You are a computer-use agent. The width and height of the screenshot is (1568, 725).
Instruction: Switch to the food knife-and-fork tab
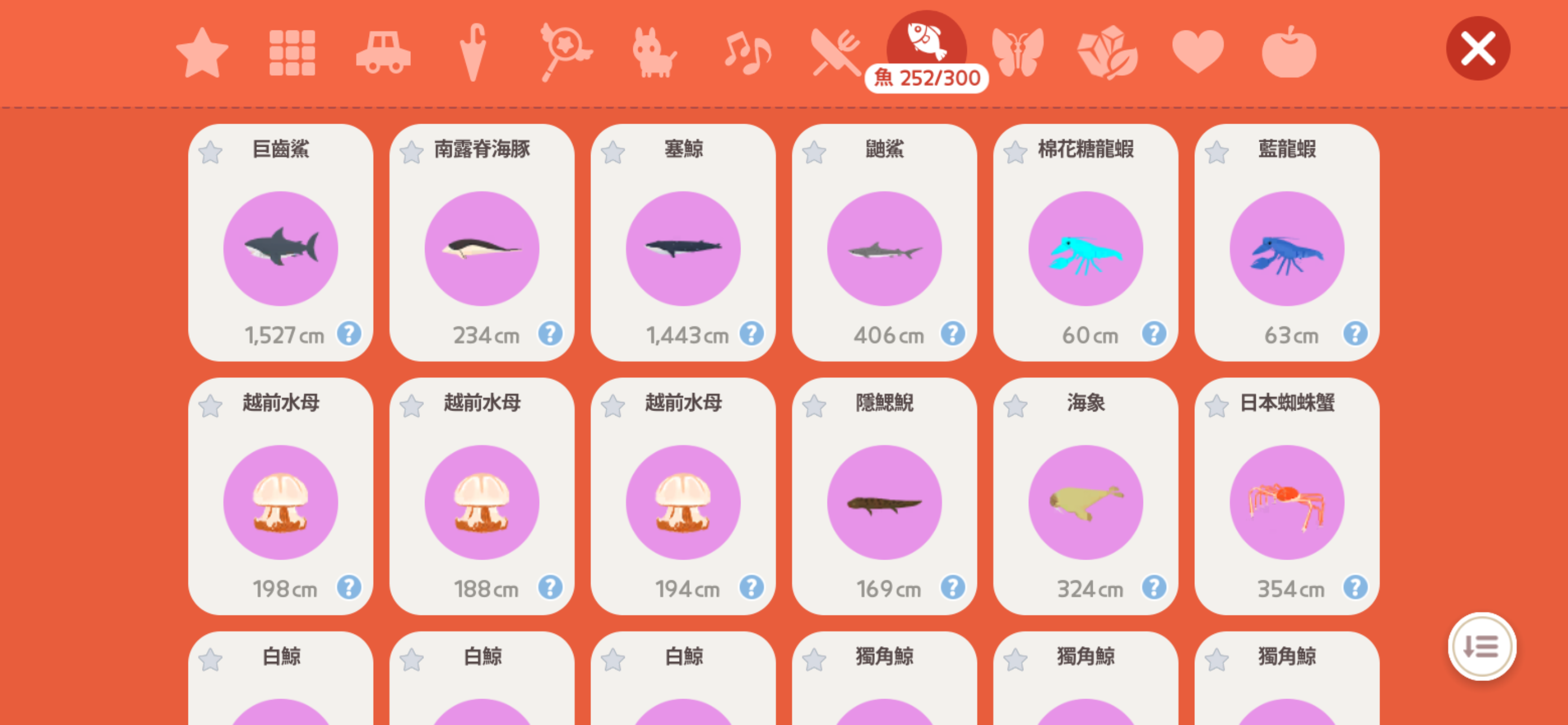click(x=836, y=53)
